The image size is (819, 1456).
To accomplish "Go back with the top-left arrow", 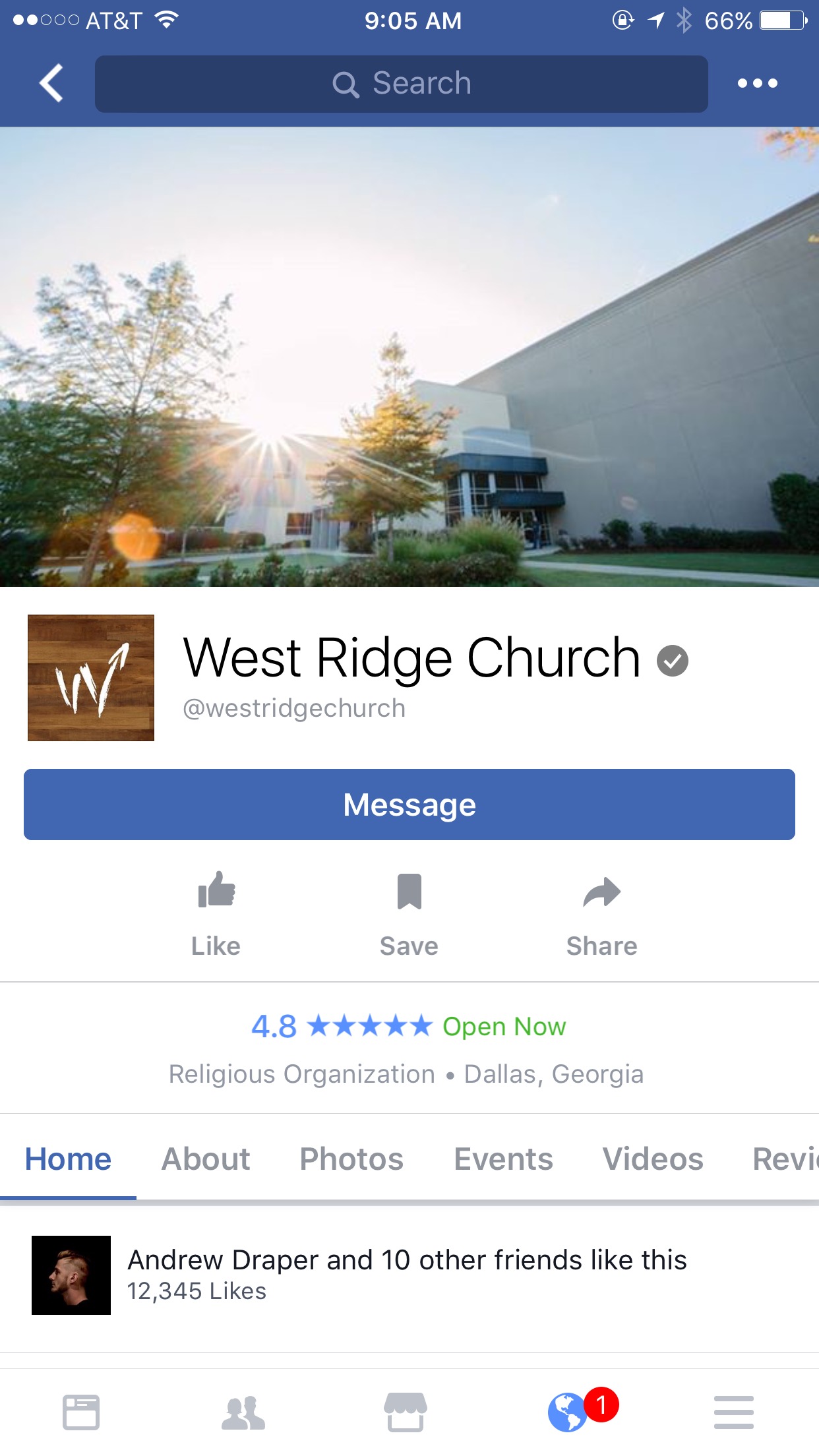I will [x=51, y=83].
